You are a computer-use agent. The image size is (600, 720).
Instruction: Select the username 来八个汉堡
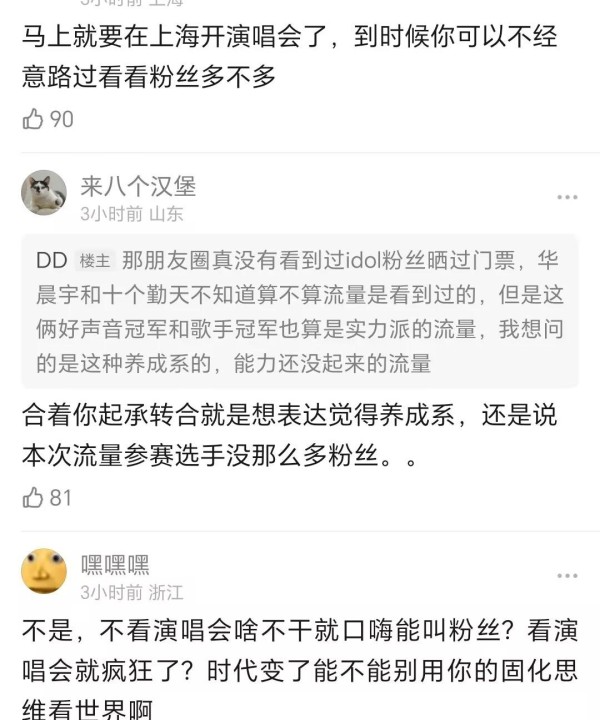138,185
